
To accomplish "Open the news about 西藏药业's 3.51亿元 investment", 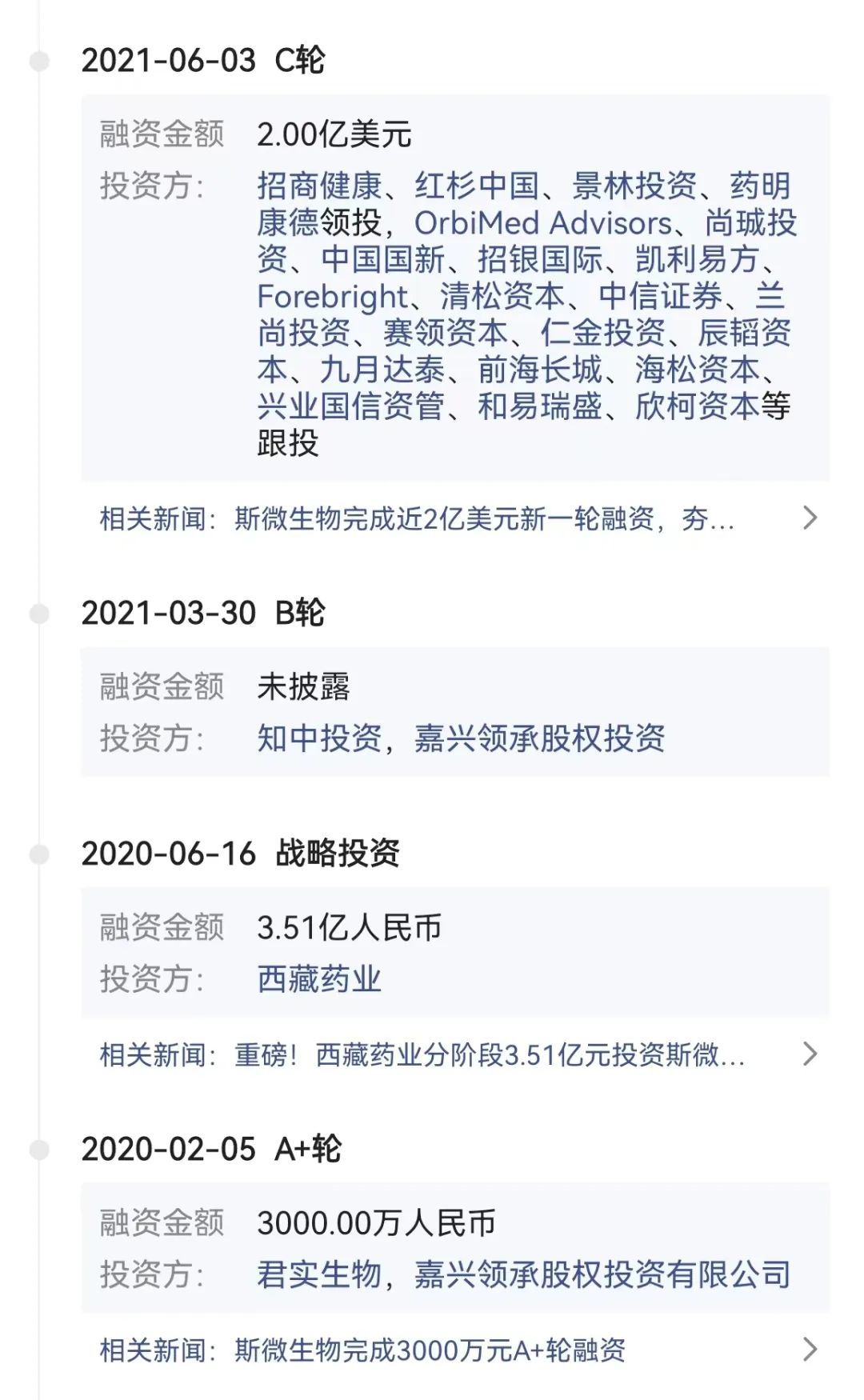I will pyautogui.click(x=456, y=1055).
